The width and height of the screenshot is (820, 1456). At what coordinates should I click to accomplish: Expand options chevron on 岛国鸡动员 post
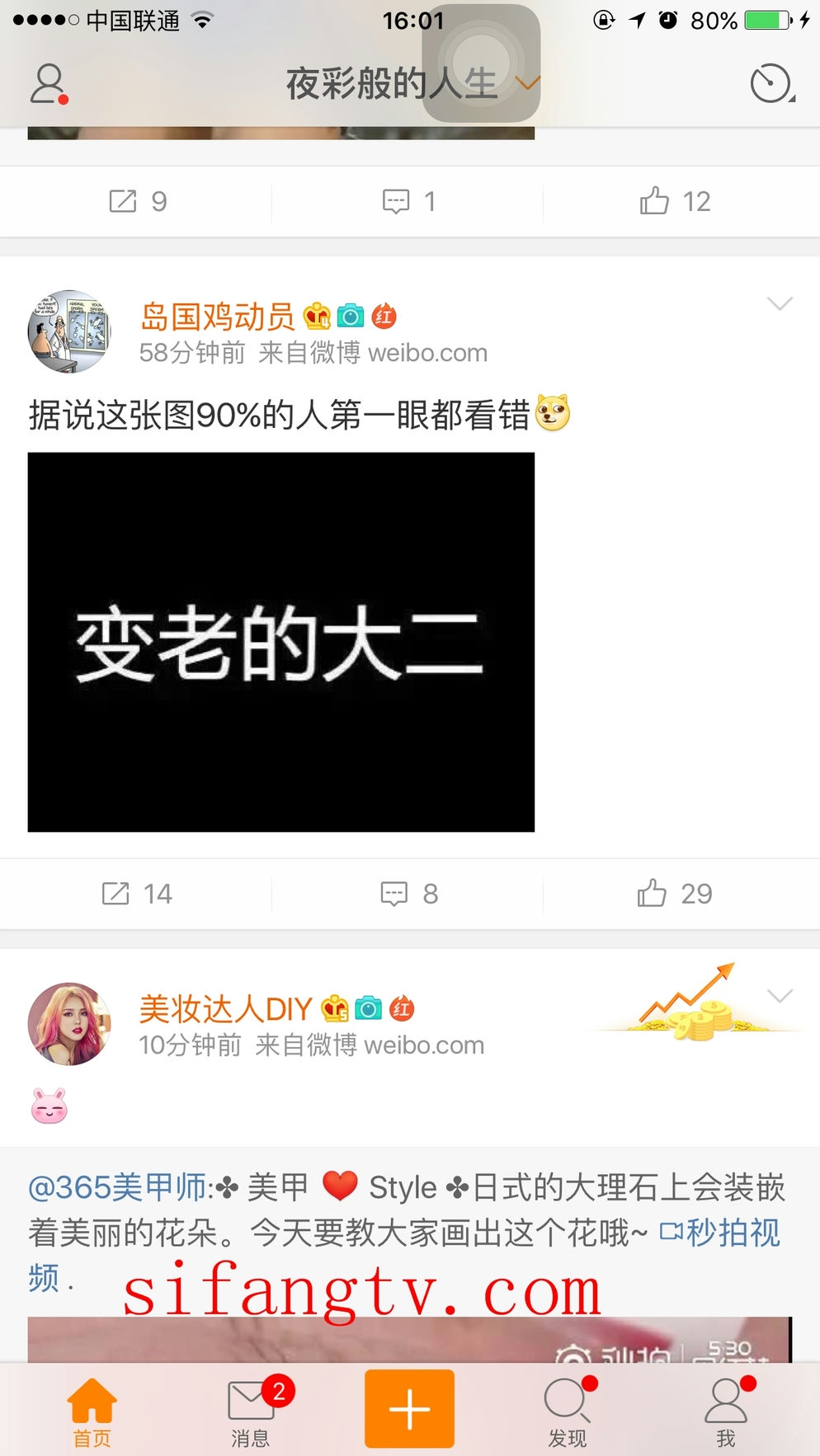coord(780,303)
